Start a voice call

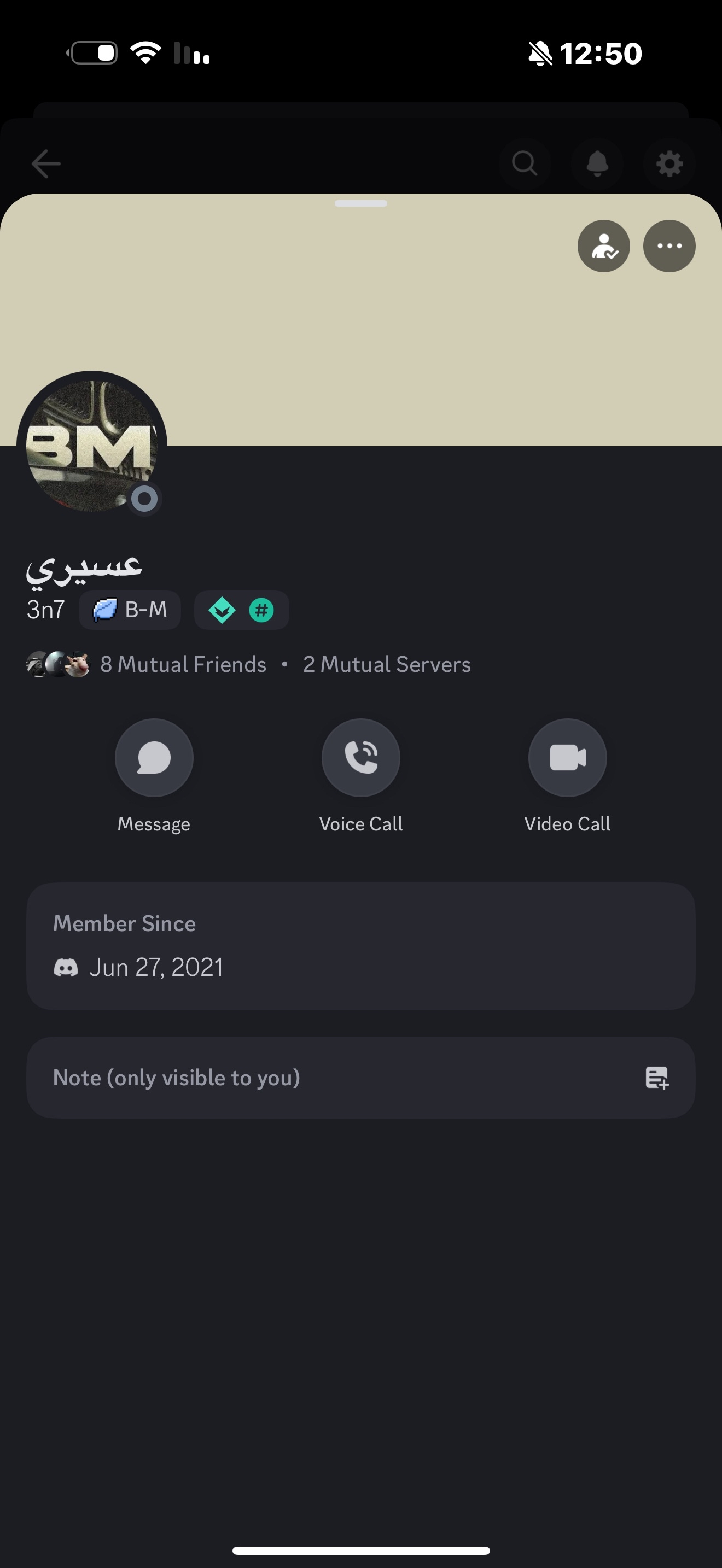[x=360, y=758]
